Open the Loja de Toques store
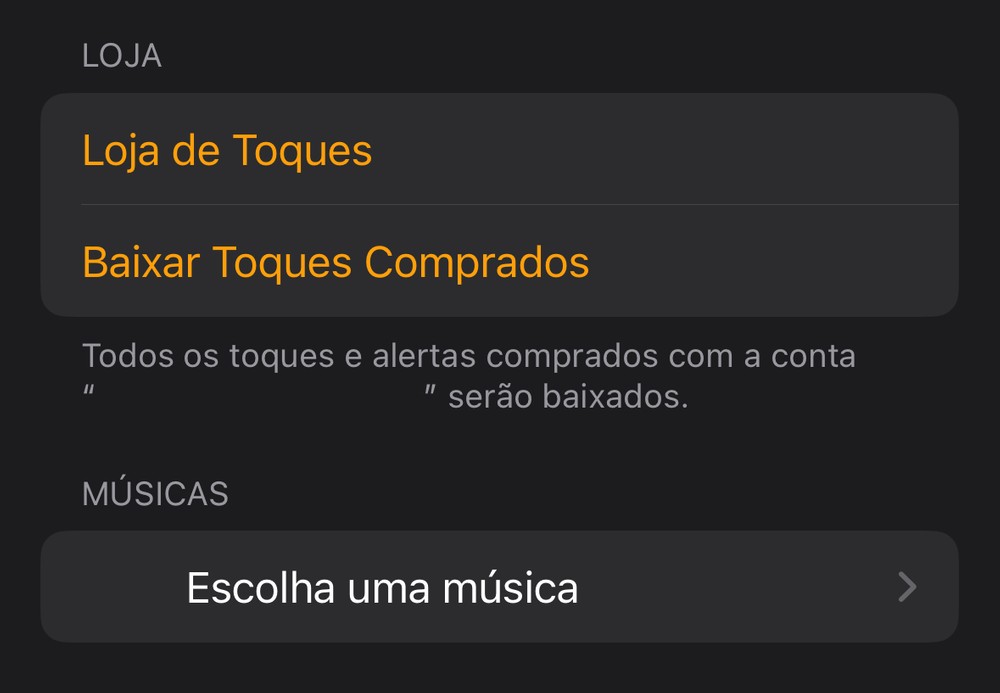Screen dimensions: 1000x693 click(228, 151)
